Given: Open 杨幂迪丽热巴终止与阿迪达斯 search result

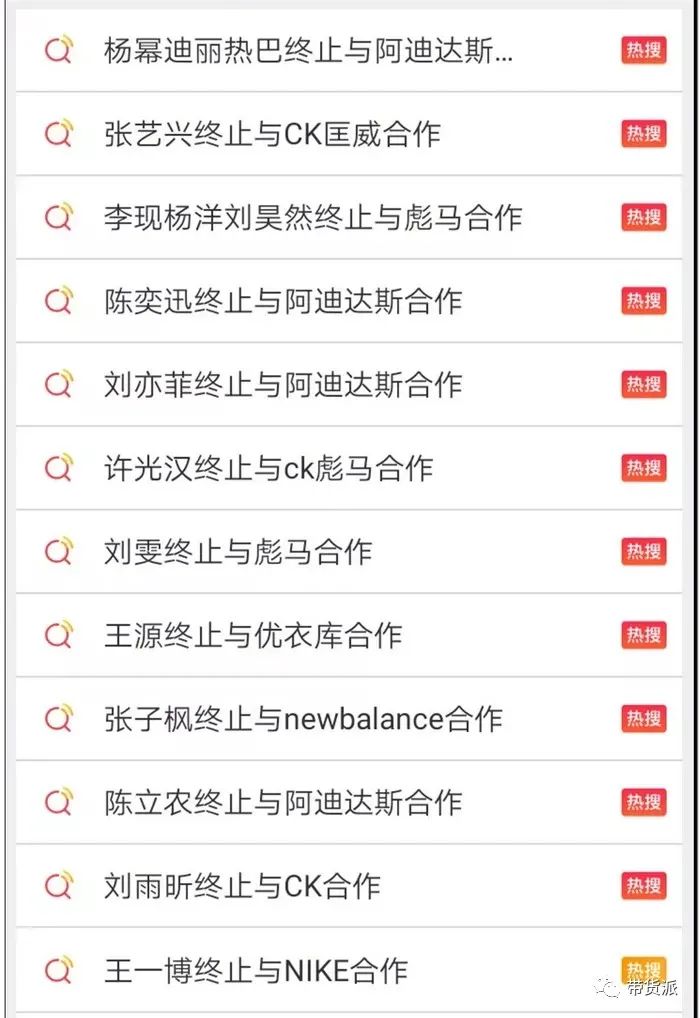Looking at the screenshot, I should 308,51.
